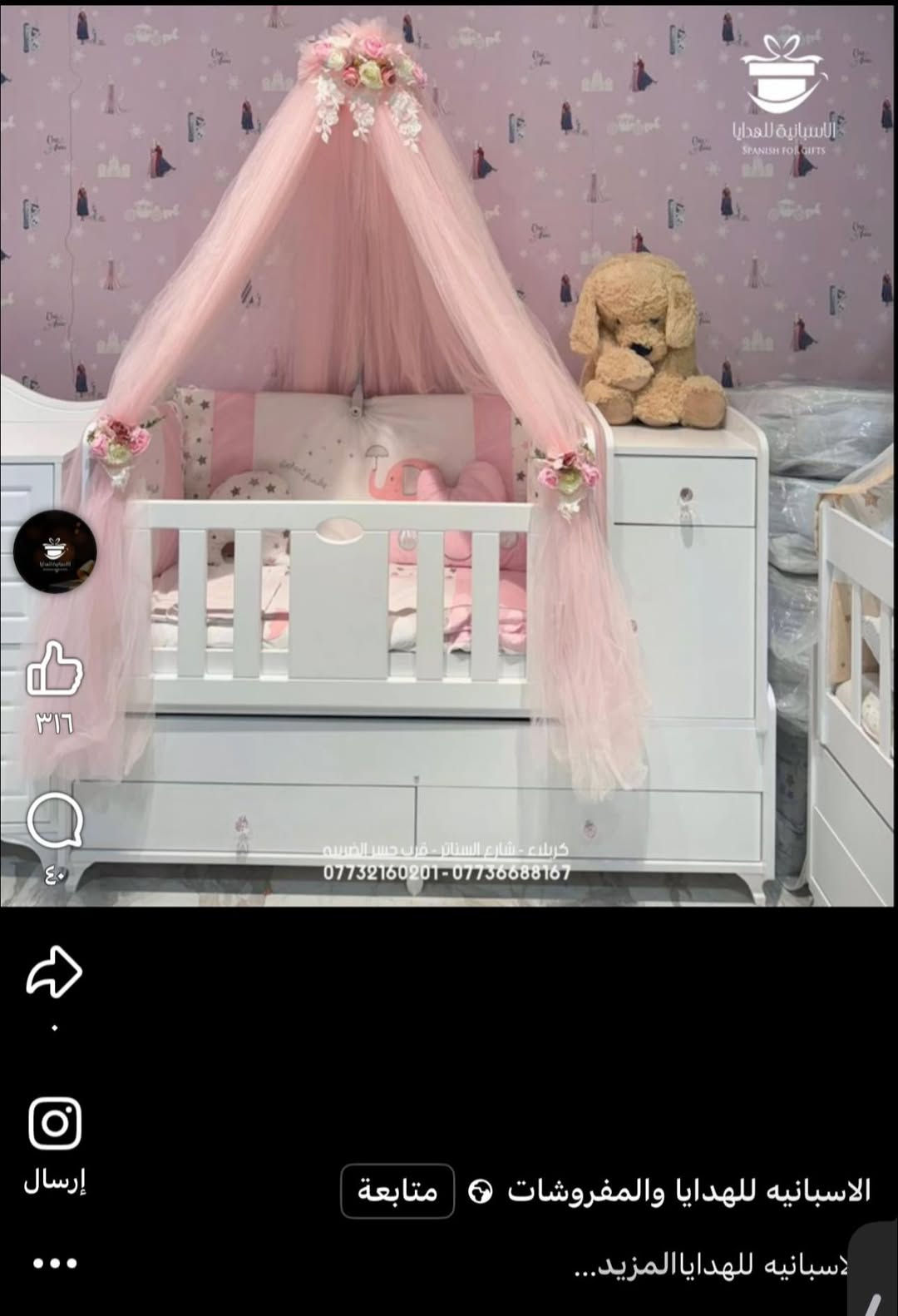
Task: Like this video
Action: point(55,668)
